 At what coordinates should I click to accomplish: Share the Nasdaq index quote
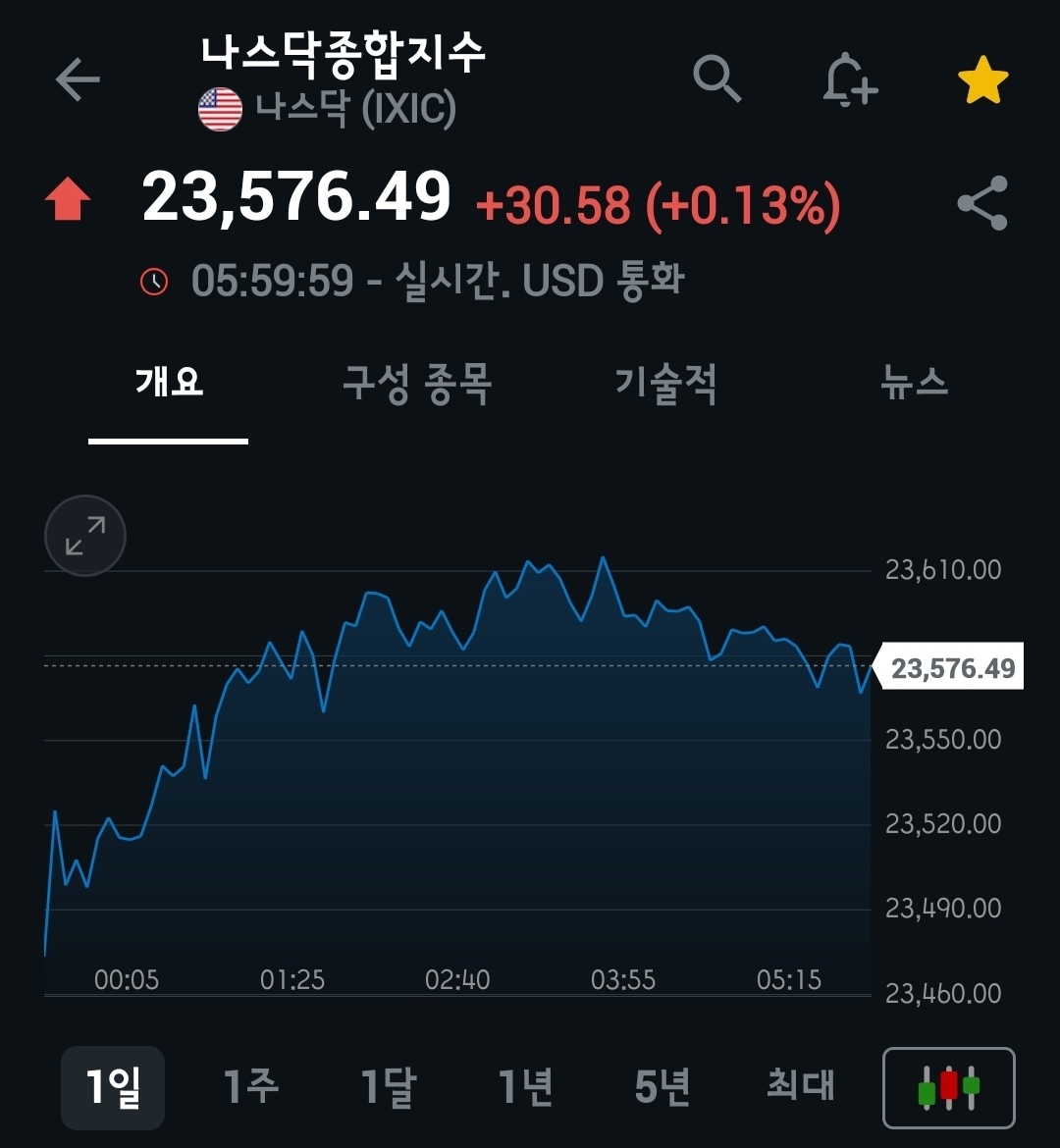(982, 203)
